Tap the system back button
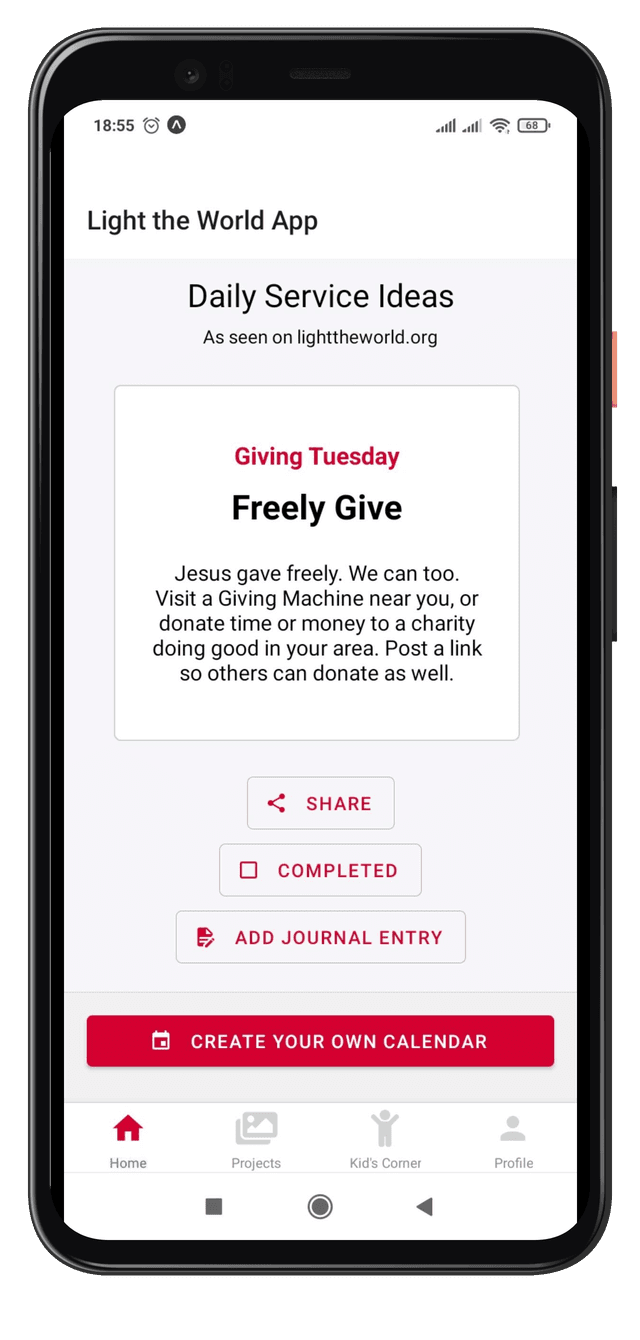The width and height of the screenshot is (640, 1340). click(x=424, y=1207)
